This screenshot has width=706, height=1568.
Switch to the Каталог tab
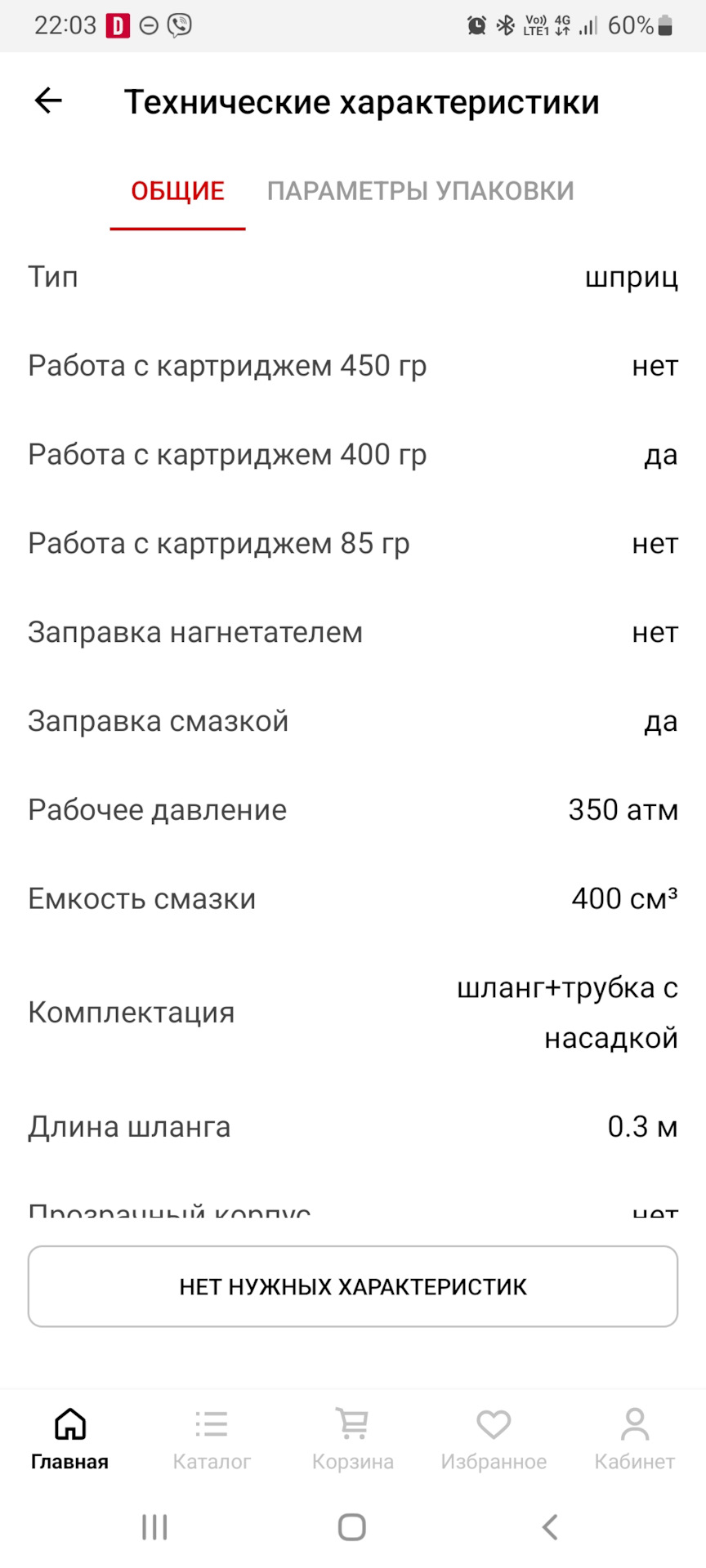[x=212, y=1439]
